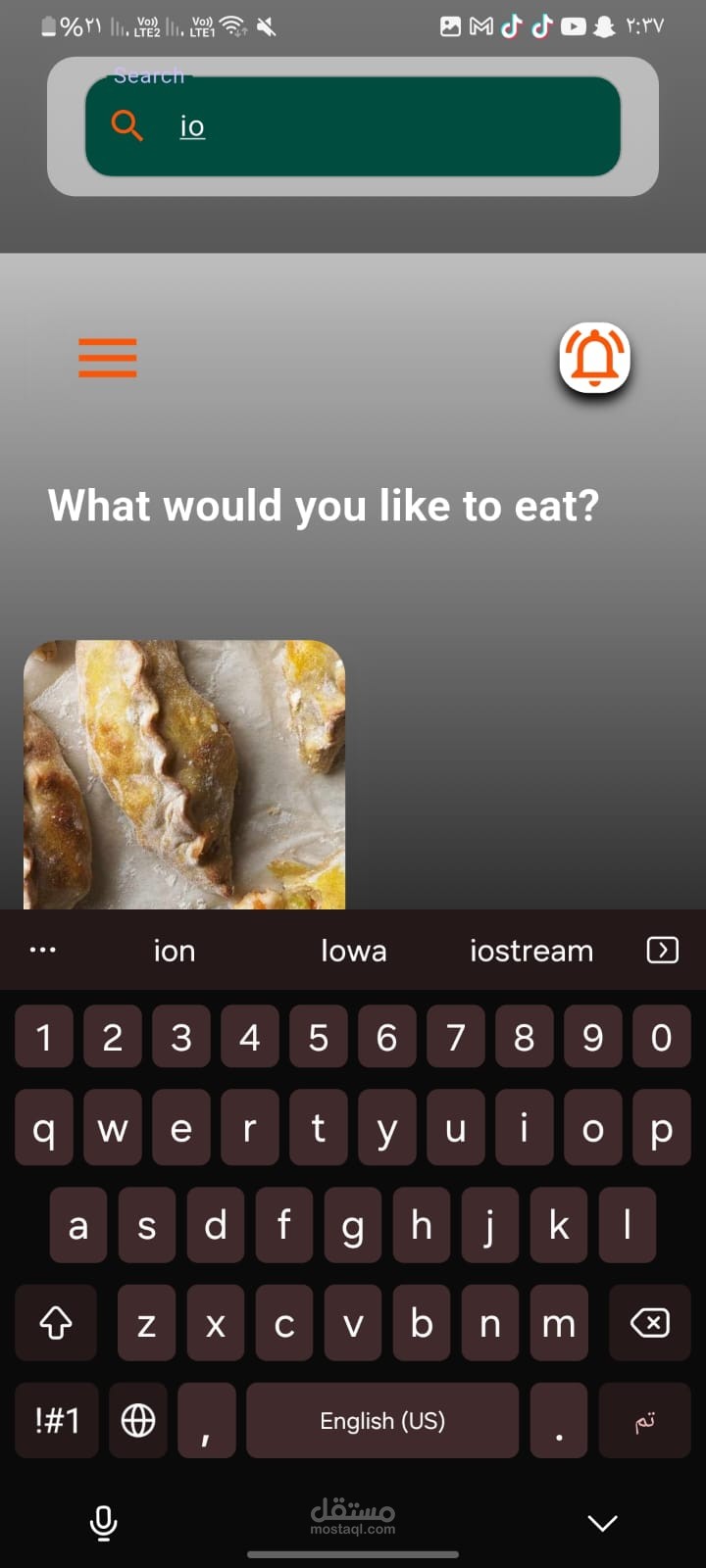The image size is (706, 1568).
Task: Start voice input with the microphone
Action: [x=103, y=1523]
